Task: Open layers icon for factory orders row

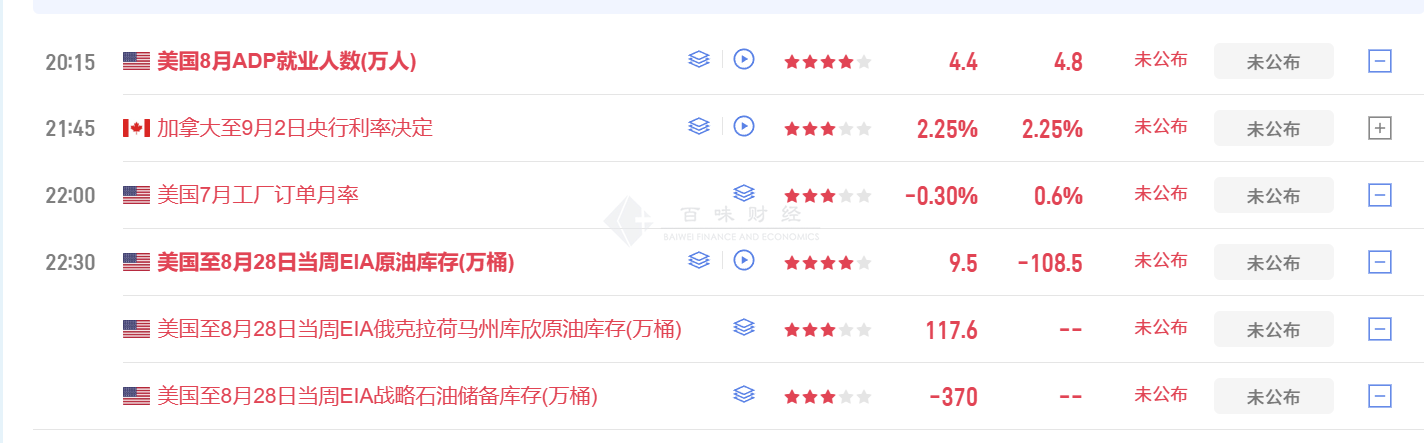Action: click(743, 193)
